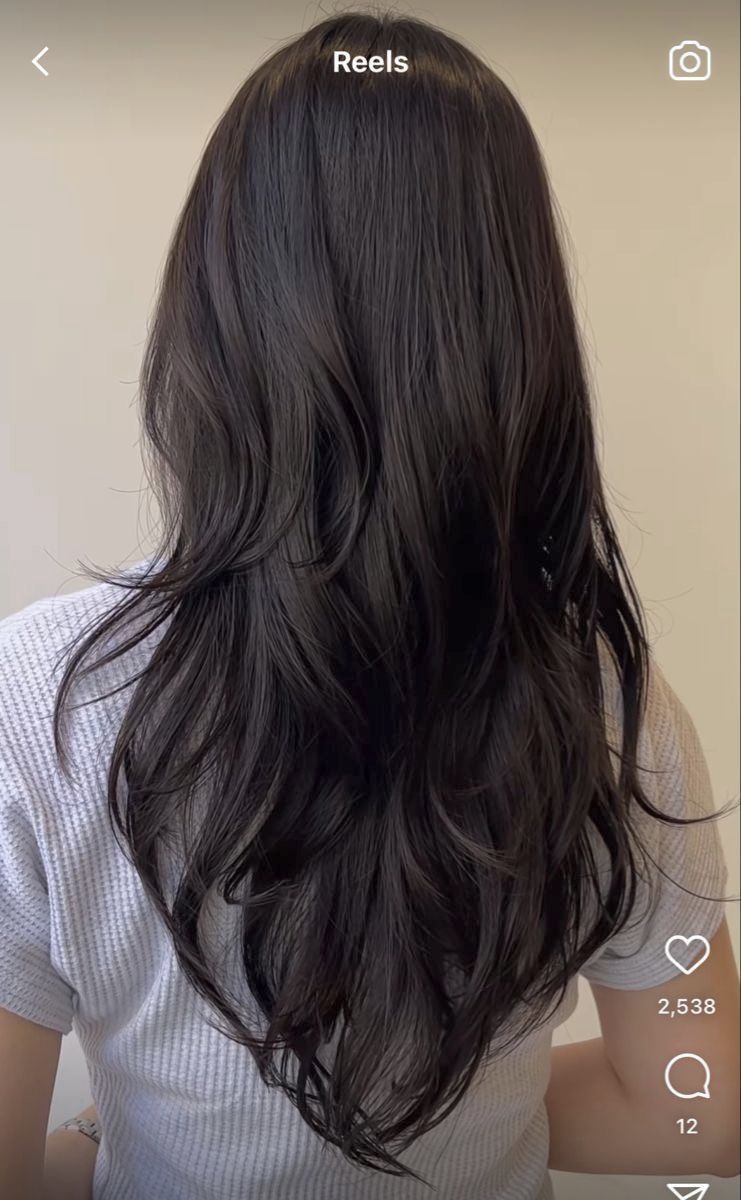
Task: View the 12 comments on this reel
Action: pyautogui.click(x=686, y=1126)
